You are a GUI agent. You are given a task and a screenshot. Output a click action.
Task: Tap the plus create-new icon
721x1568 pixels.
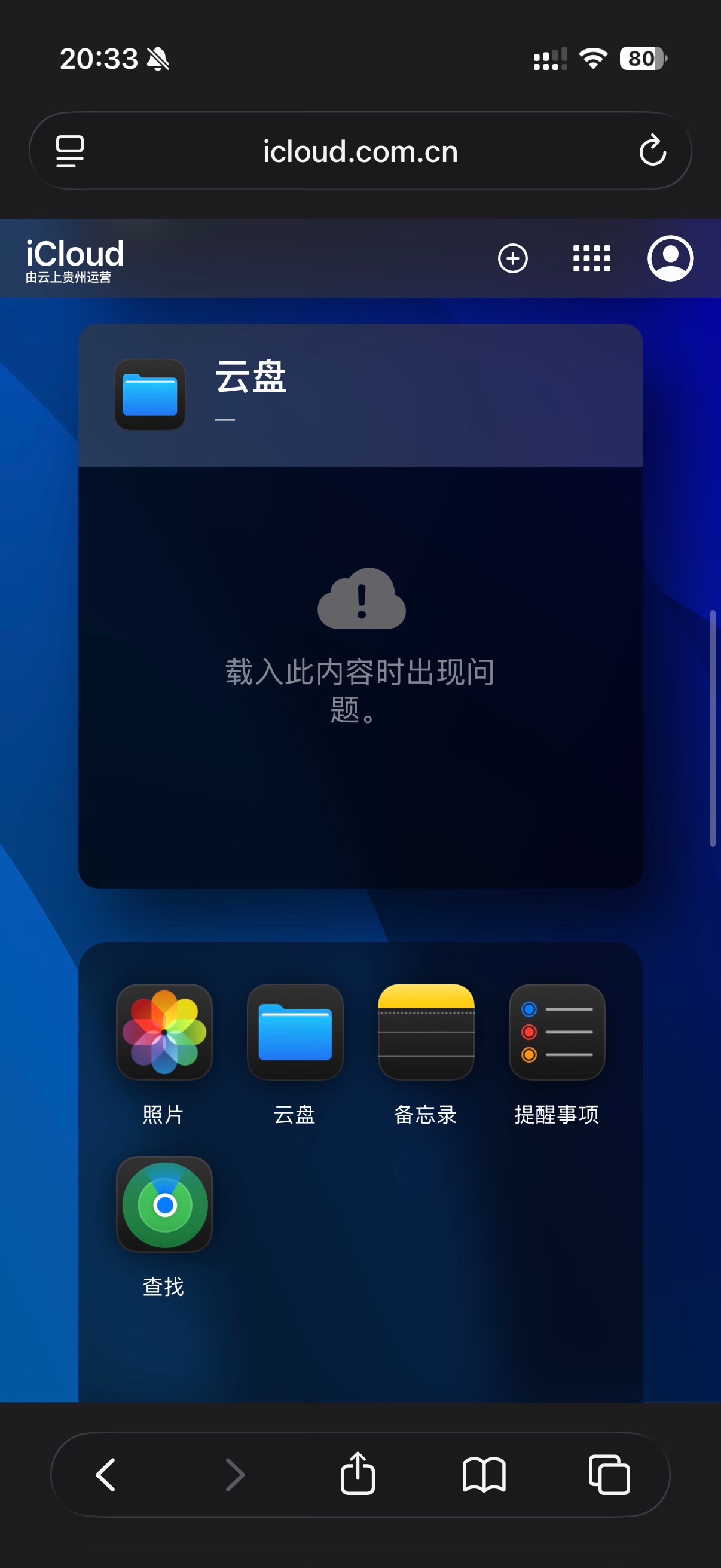[x=512, y=259]
